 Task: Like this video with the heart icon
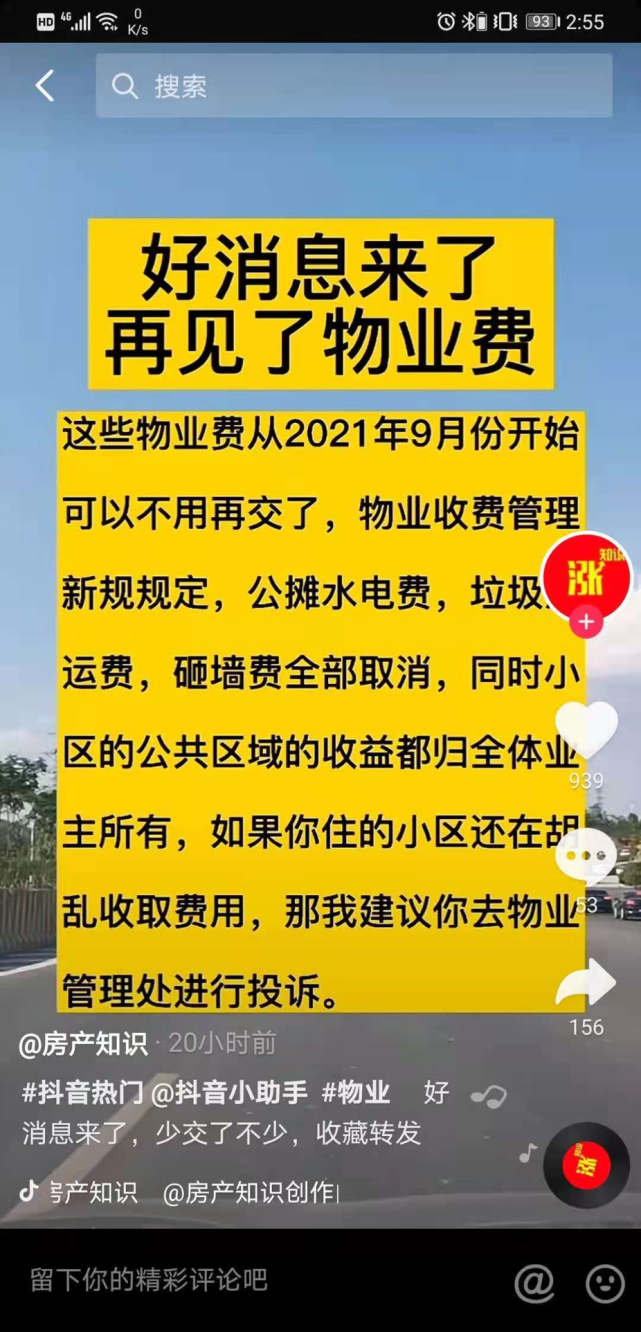(x=586, y=731)
